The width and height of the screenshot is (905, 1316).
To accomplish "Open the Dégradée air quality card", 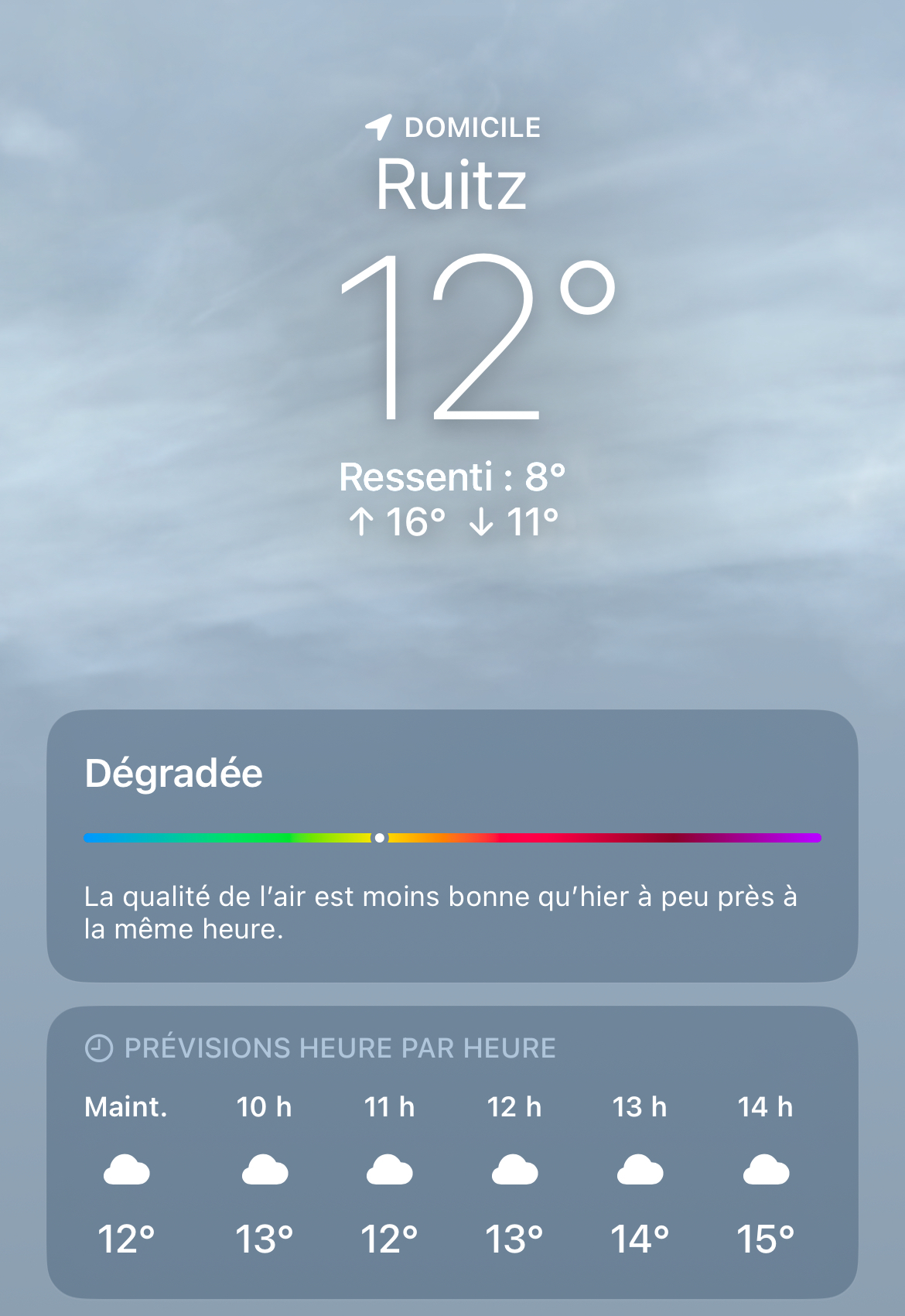I will point(452,846).
